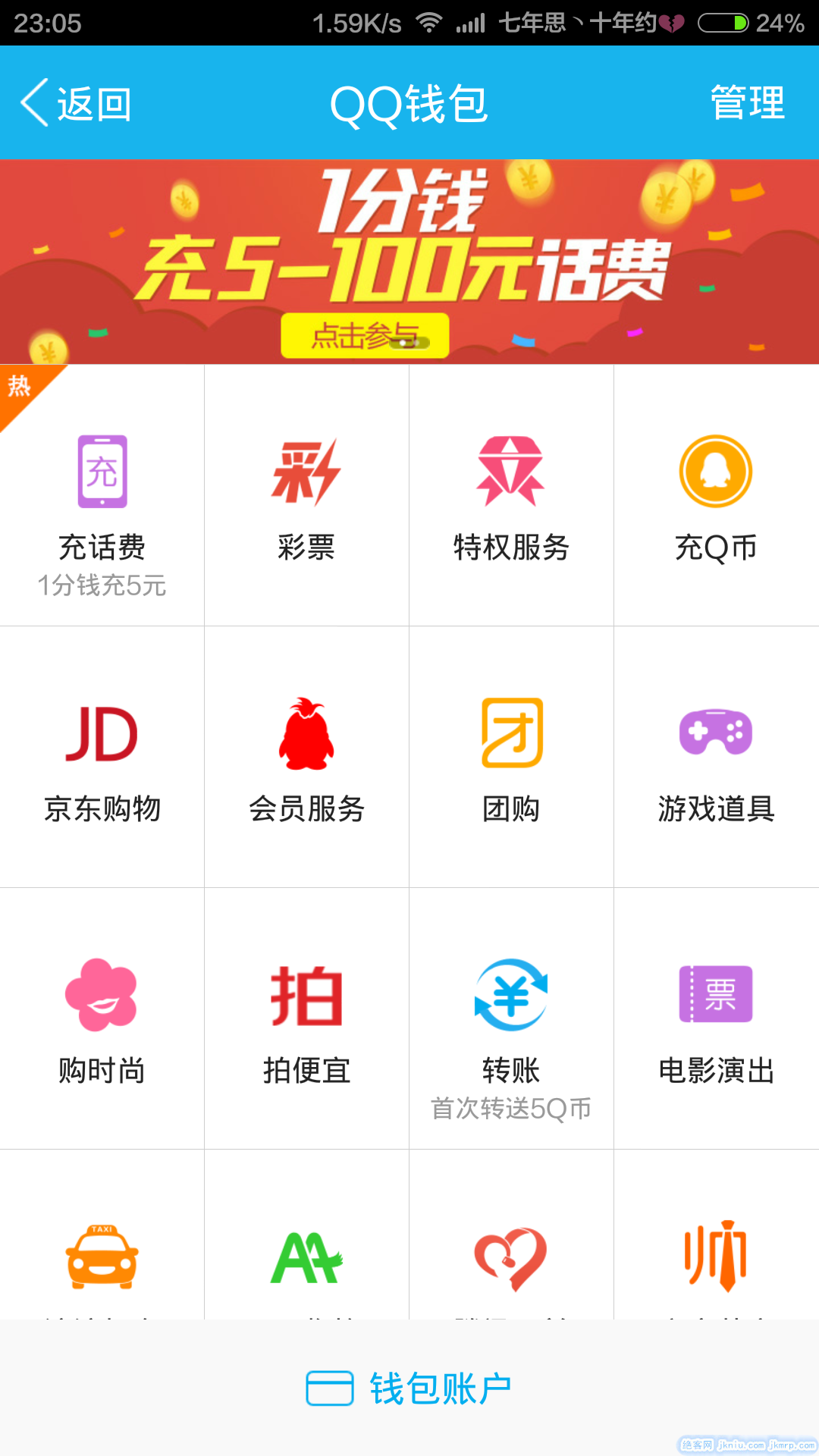819x1456 pixels.
Task: Select 电影演出 tickets
Action: [716, 1020]
